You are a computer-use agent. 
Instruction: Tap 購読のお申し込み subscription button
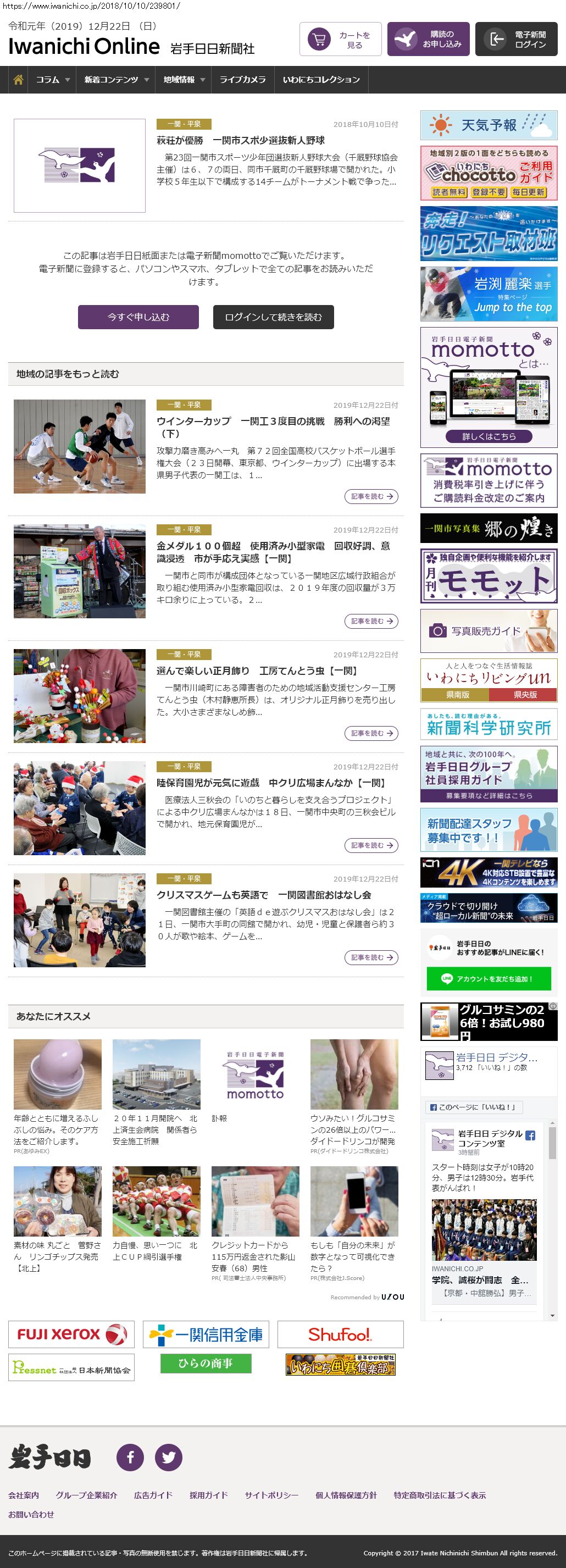click(428, 40)
